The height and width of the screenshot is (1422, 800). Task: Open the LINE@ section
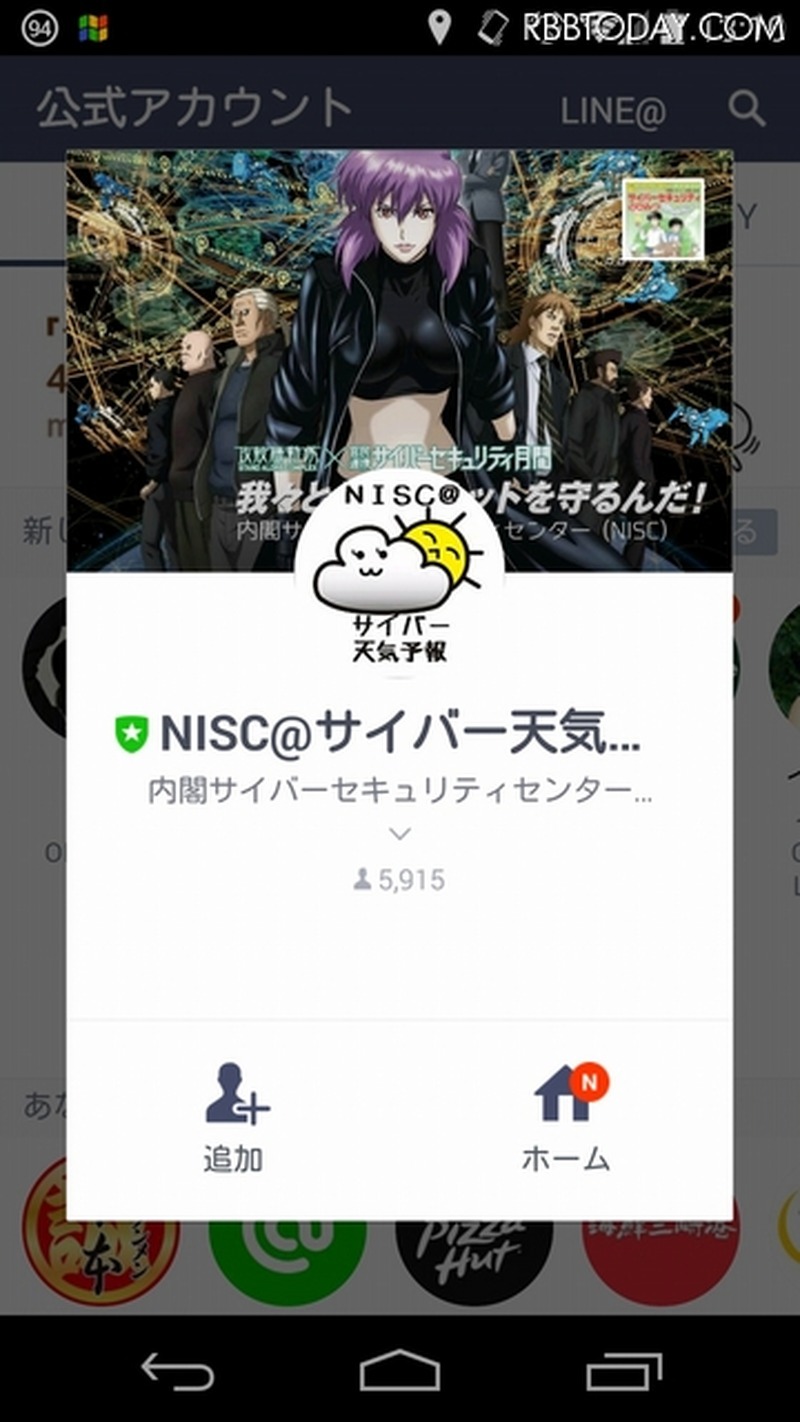(612, 110)
